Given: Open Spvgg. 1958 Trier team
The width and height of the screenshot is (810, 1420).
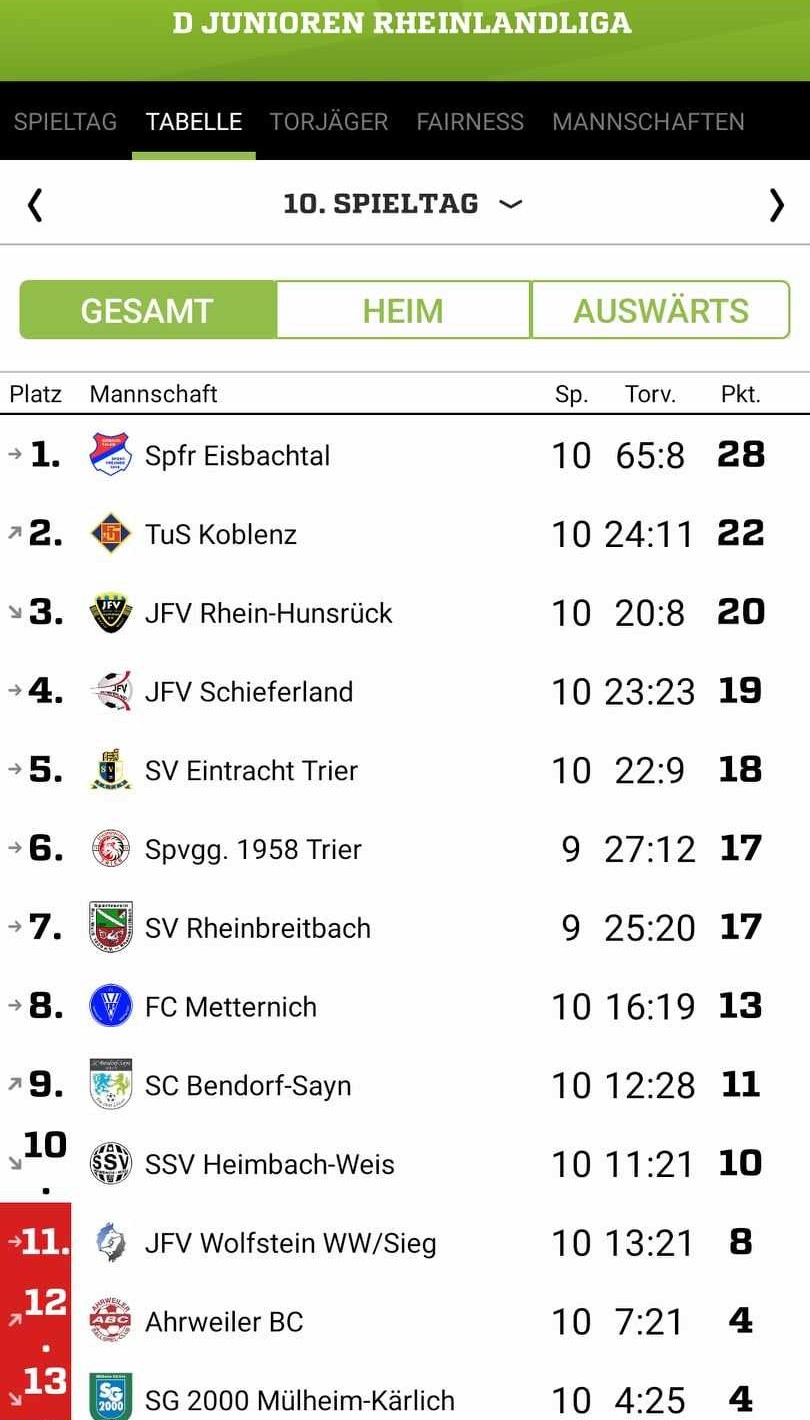Looking at the screenshot, I should point(253,850).
